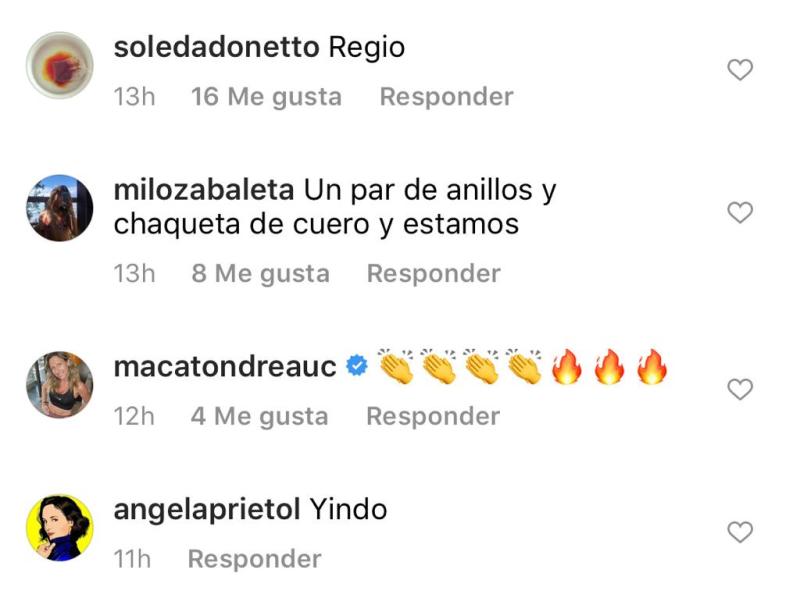The image size is (800, 591).
Task: Visit milozabaleta's profile via username
Action: 204,189
